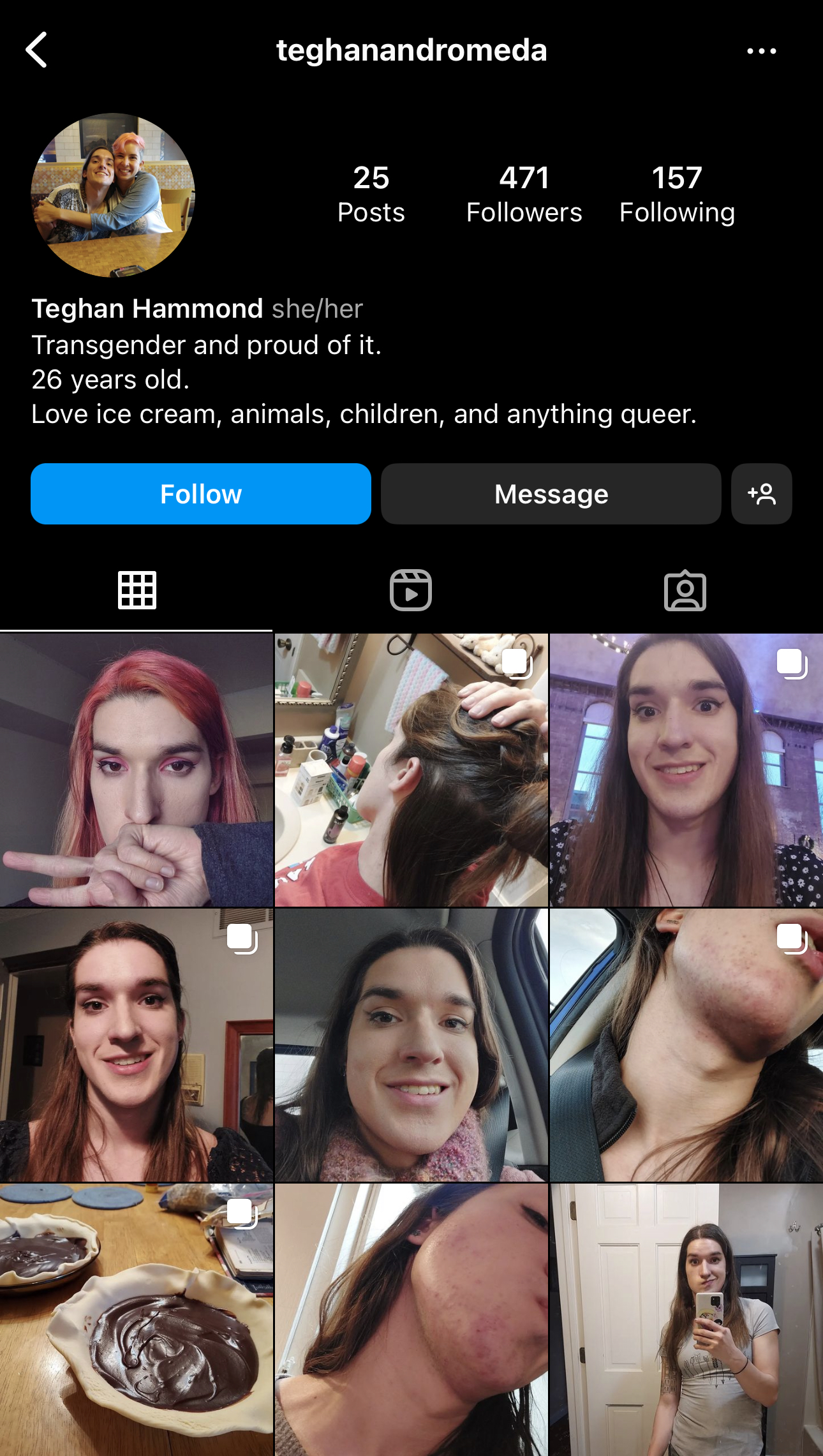Image resolution: width=823 pixels, height=1456 pixels.
Task: Open the mirror selfie post
Action: tap(686, 1319)
